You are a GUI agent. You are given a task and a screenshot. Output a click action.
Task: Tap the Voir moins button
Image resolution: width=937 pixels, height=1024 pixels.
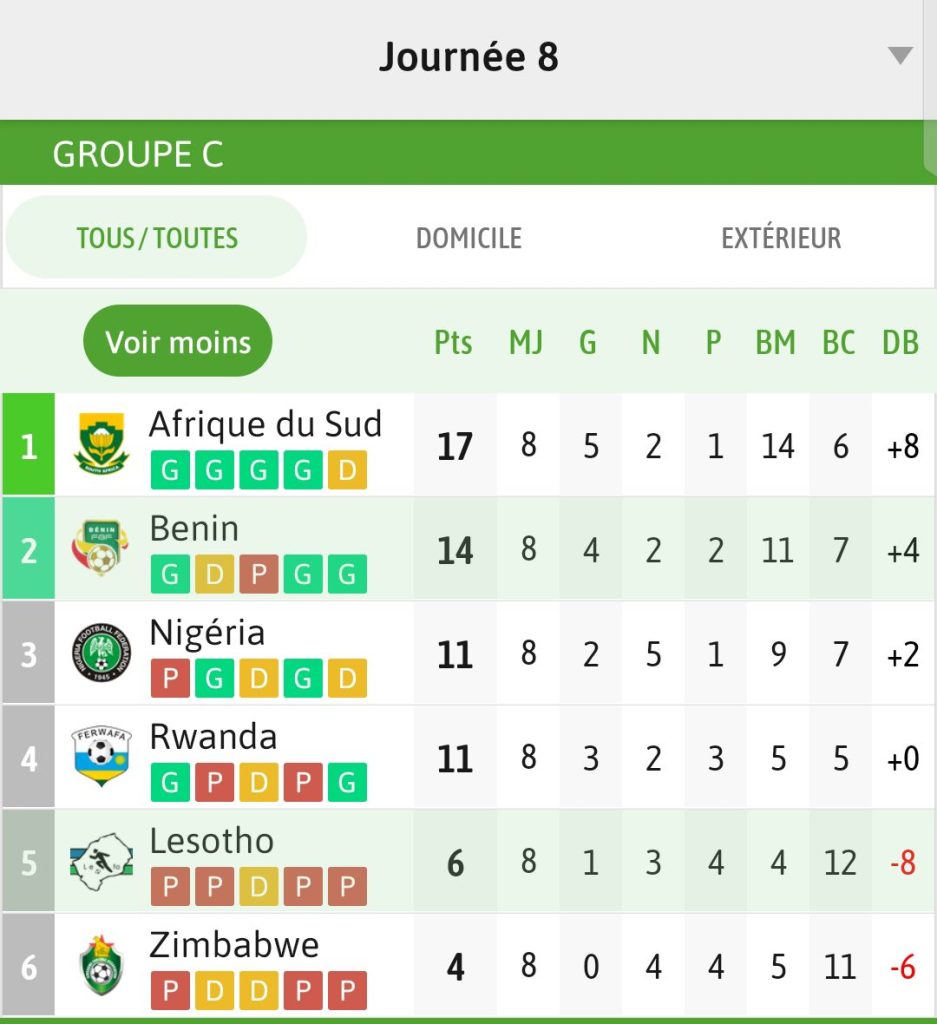pyautogui.click(x=178, y=341)
